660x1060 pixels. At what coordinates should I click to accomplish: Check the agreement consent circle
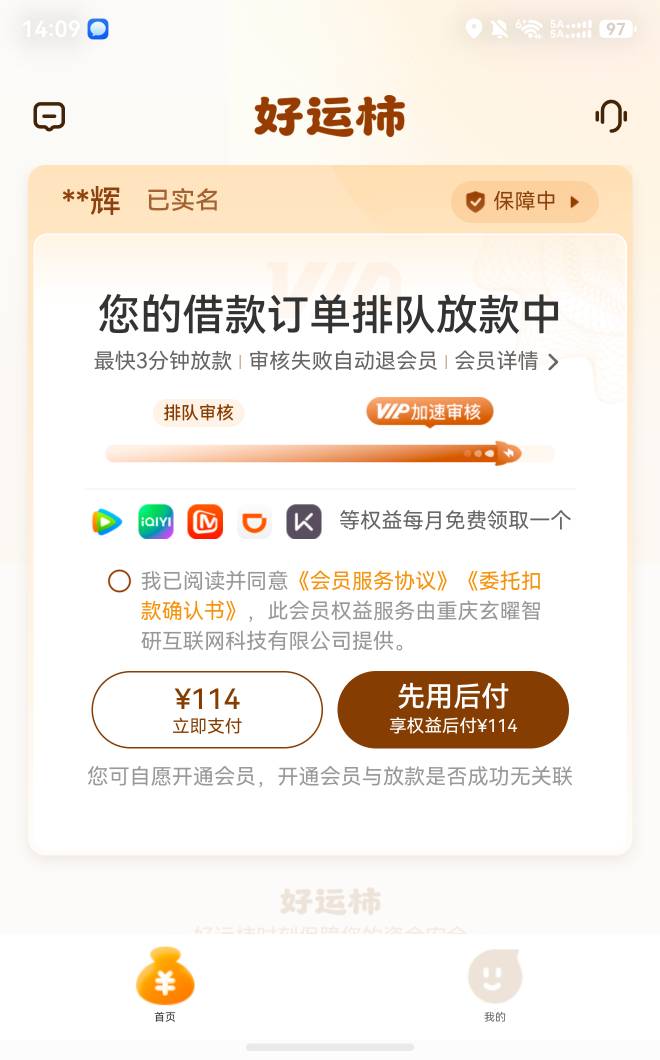coord(120,581)
